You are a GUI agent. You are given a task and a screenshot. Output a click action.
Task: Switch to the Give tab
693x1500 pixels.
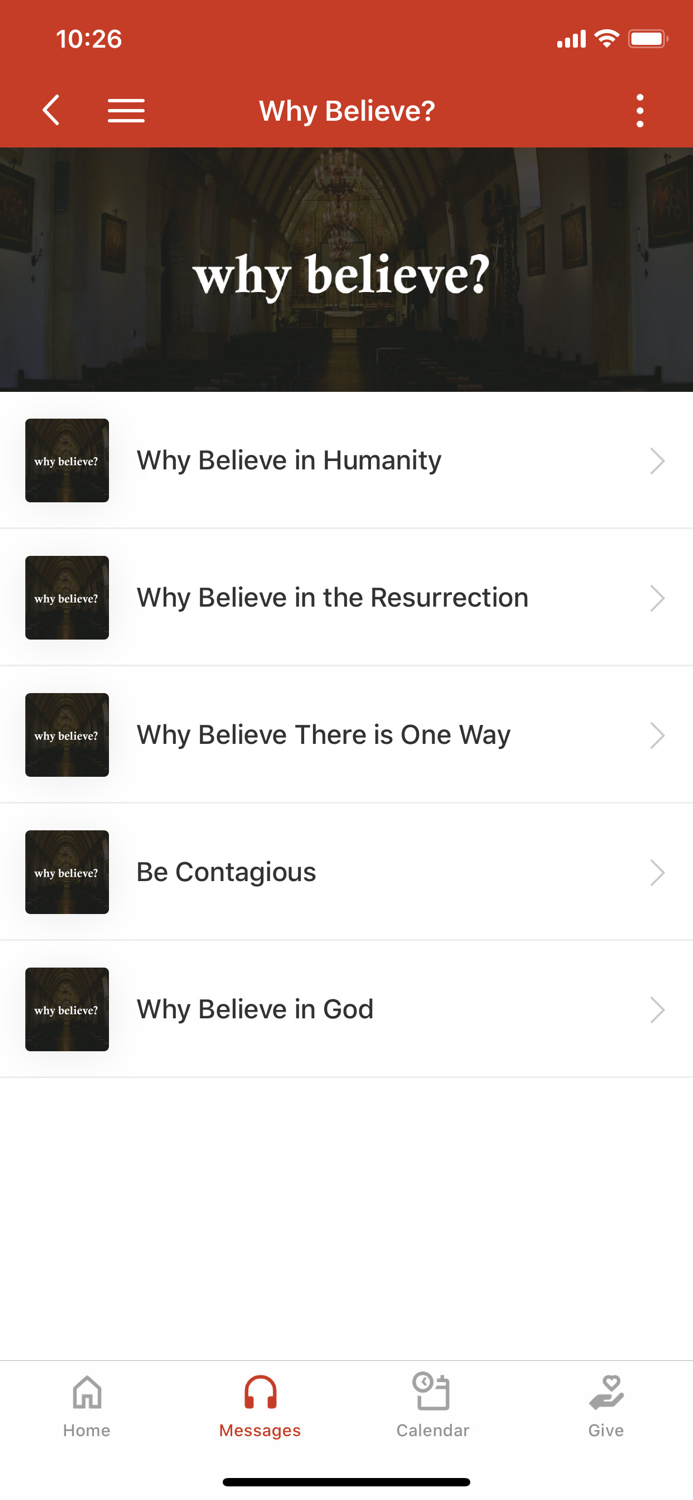pos(606,1405)
